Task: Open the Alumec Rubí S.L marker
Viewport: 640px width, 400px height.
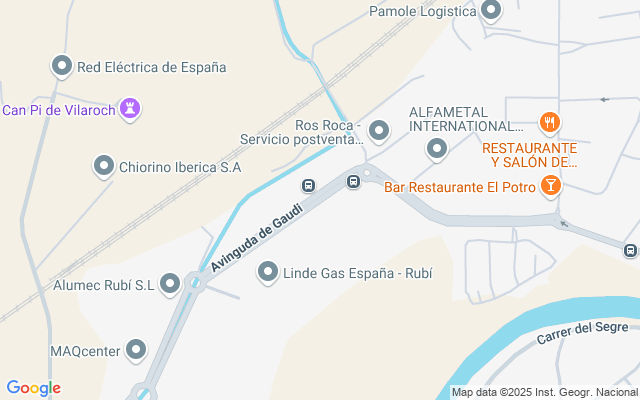Action: click(x=170, y=285)
